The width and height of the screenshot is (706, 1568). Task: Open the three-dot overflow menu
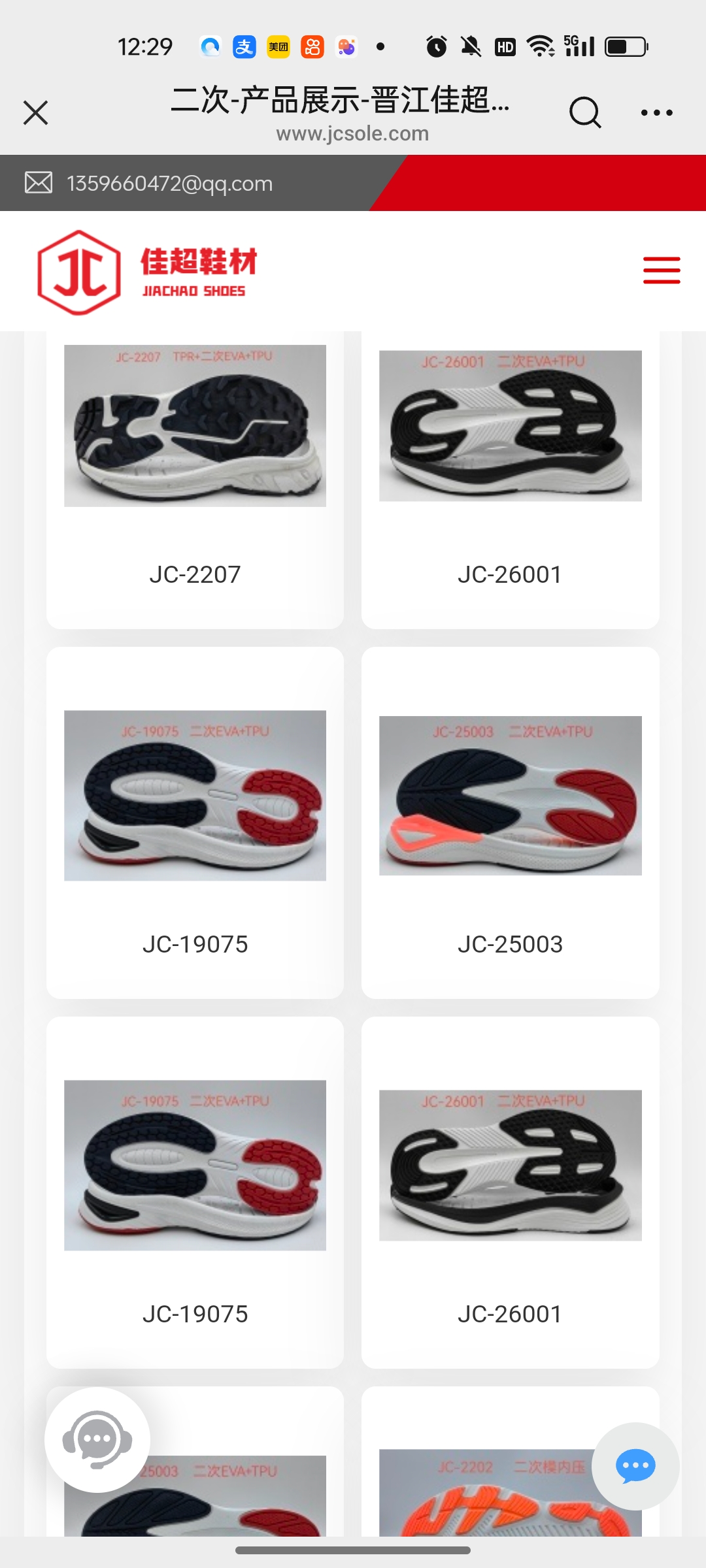(656, 112)
